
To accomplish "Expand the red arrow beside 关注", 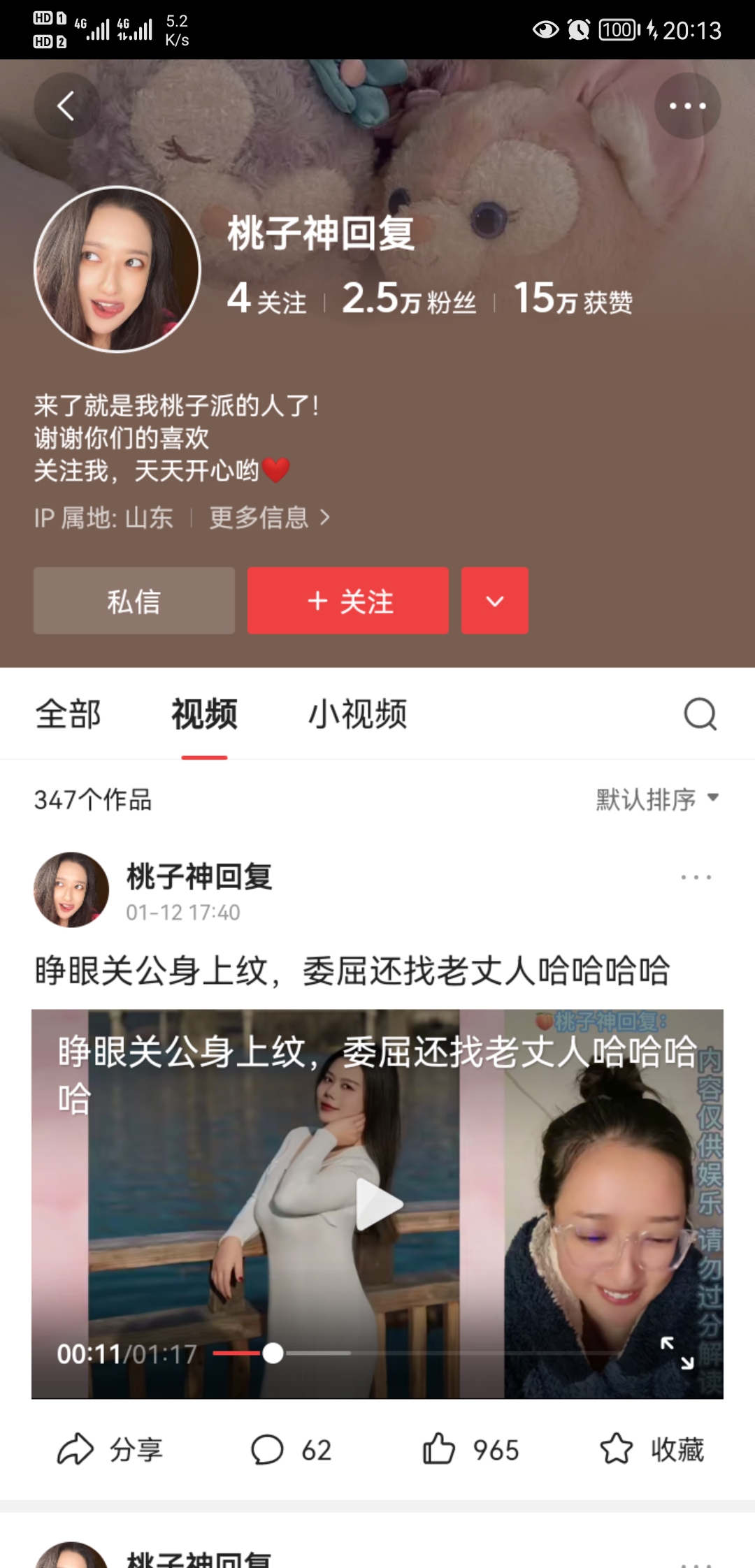I will (x=494, y=601).
